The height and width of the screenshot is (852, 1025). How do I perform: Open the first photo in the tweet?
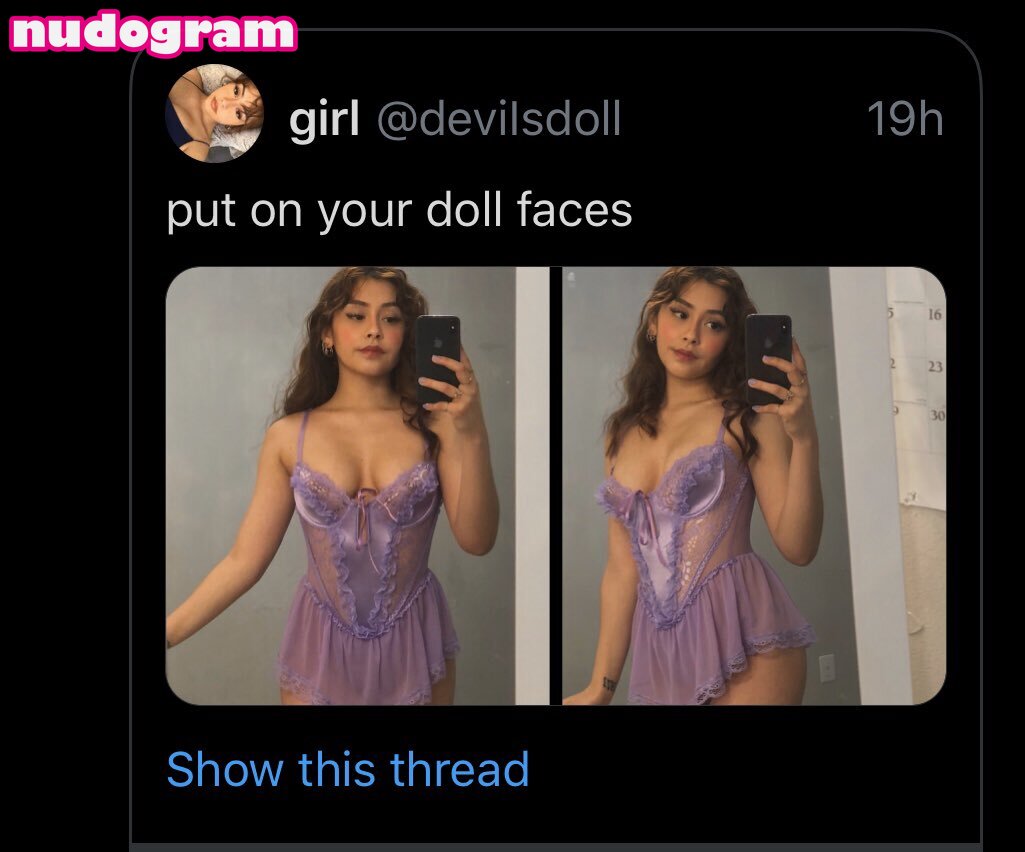(357, 486)
